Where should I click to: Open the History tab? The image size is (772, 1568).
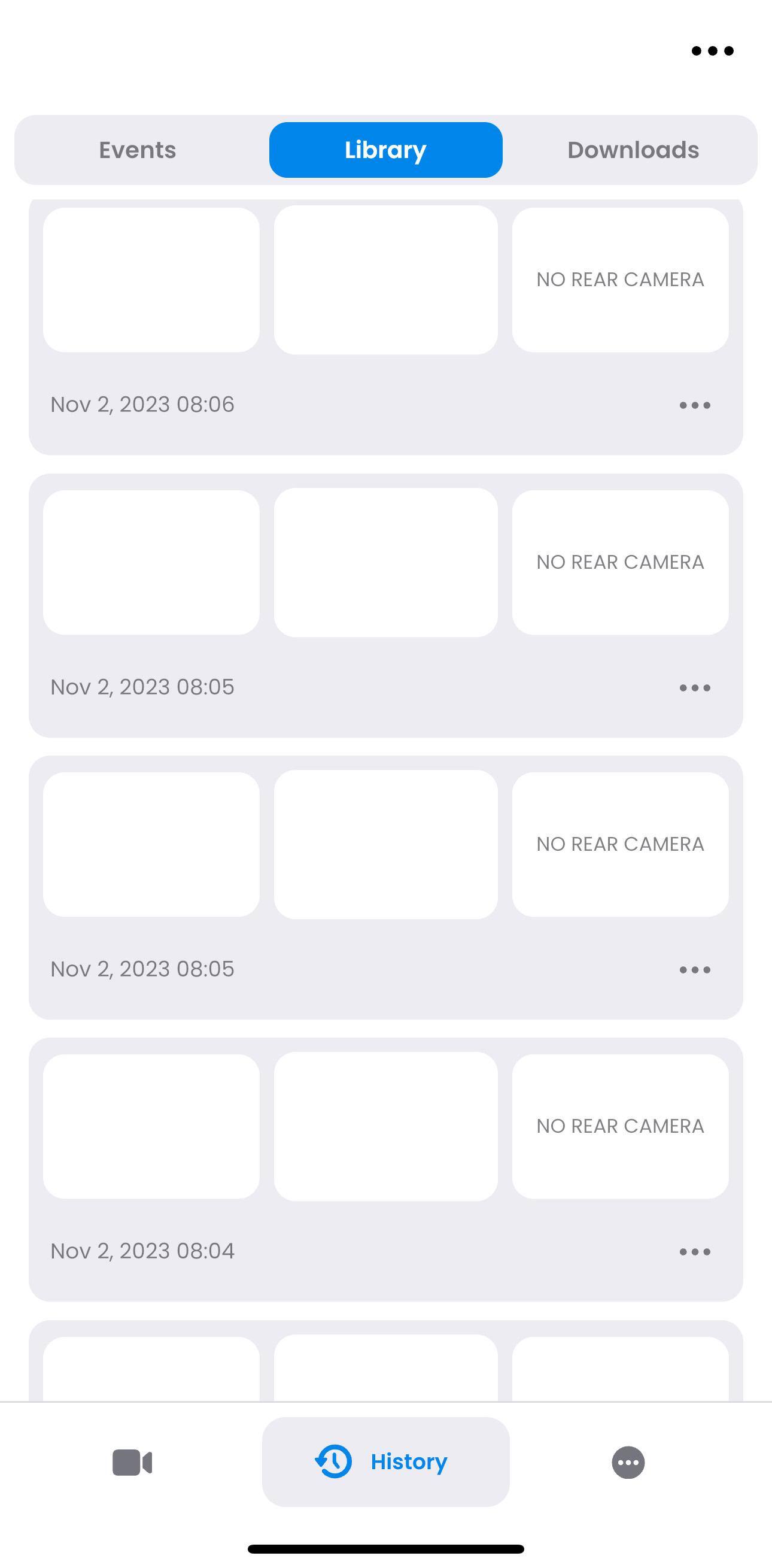[385, 1462]
